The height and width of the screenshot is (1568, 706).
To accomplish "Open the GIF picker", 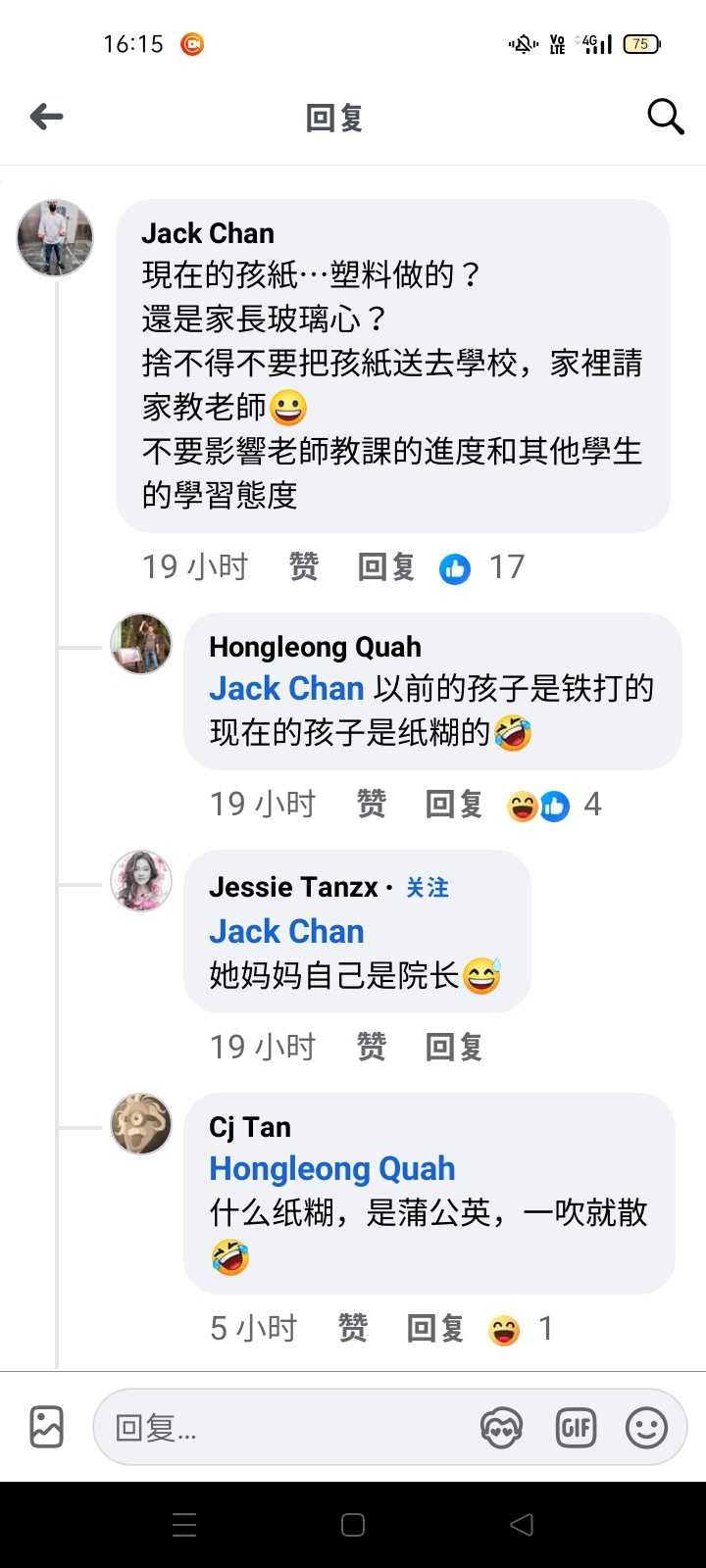I will pos(576,1428).
